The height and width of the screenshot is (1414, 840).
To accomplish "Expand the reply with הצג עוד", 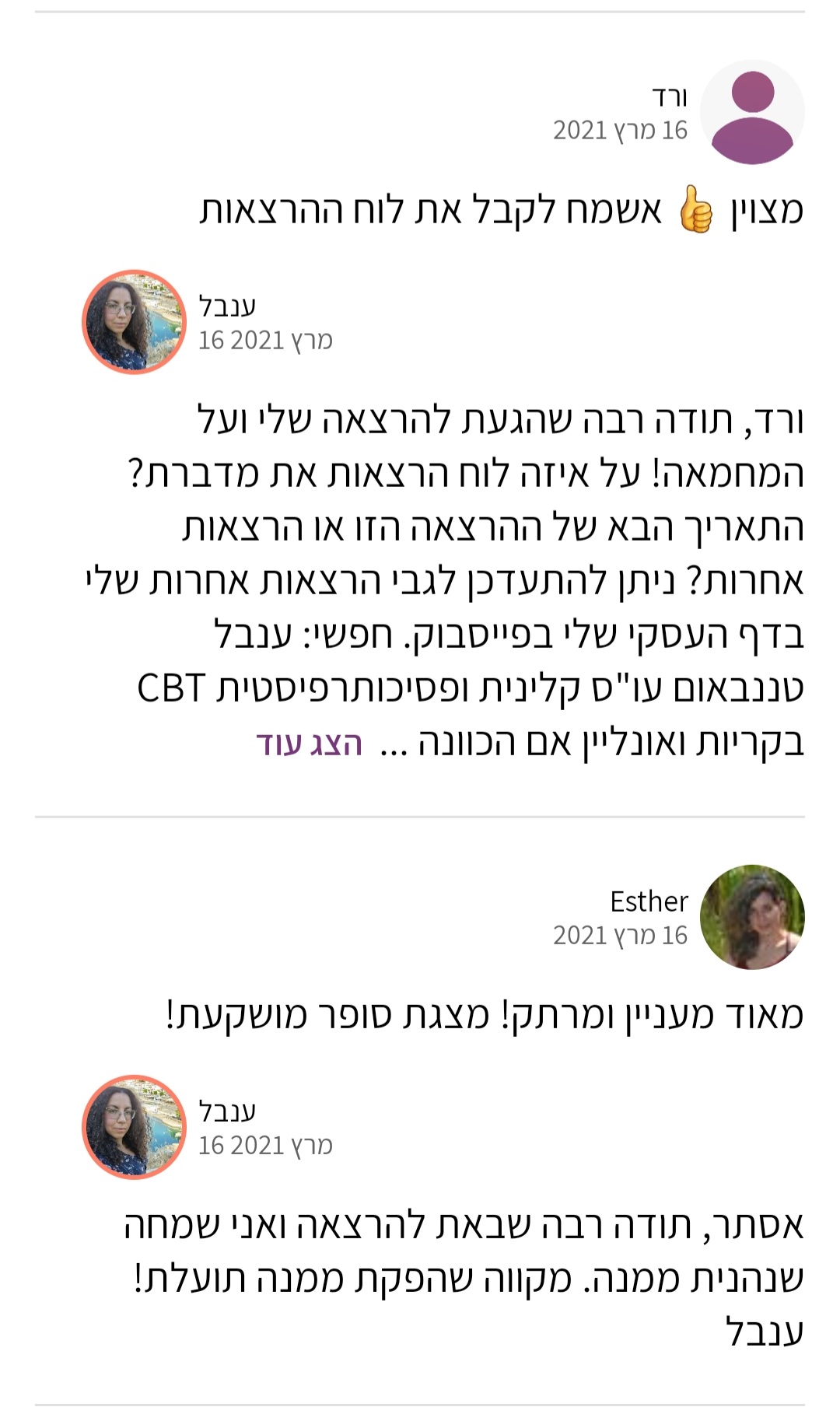I will tap(310, 744).
